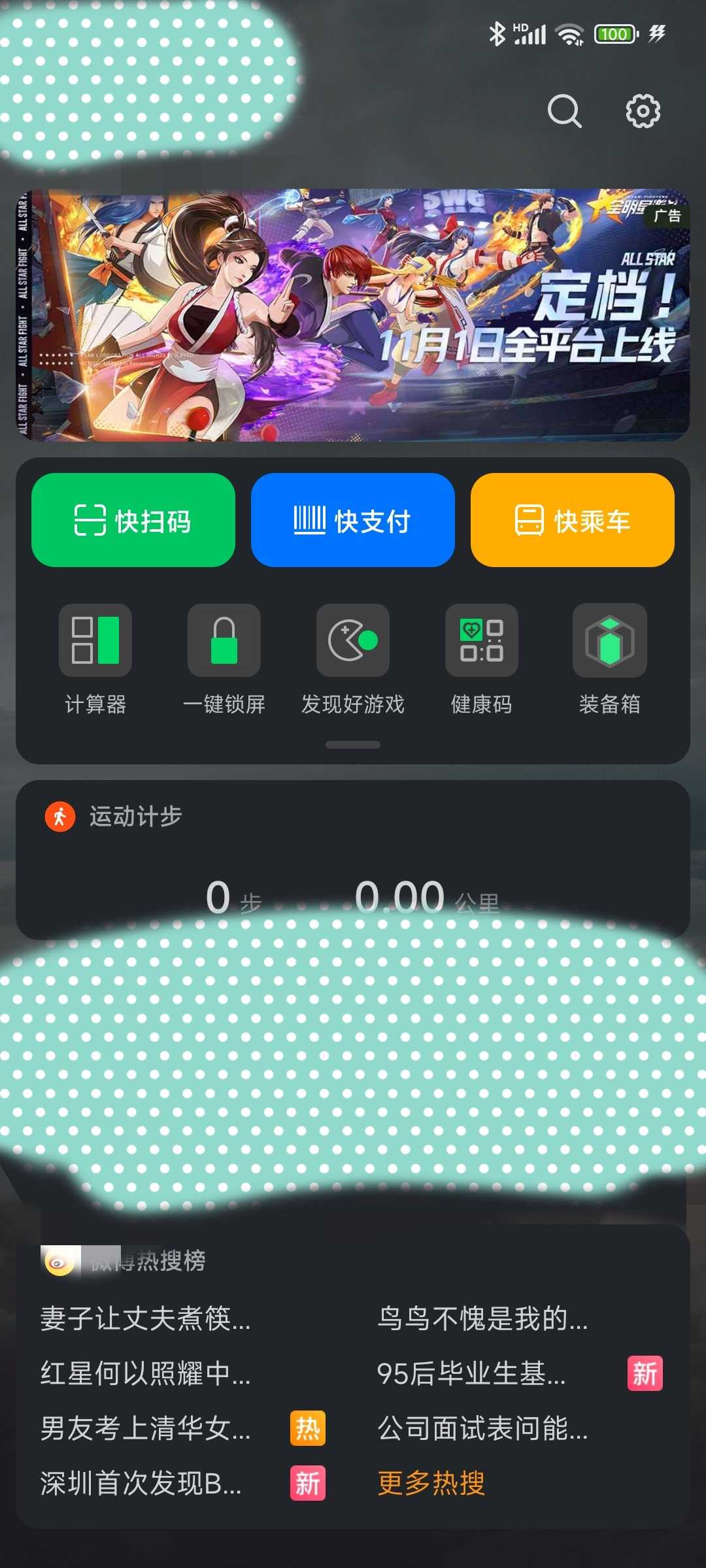
Task: Open hot search 男友考上清华女…
Action: pyautogui.click(x=145, y=1428)
